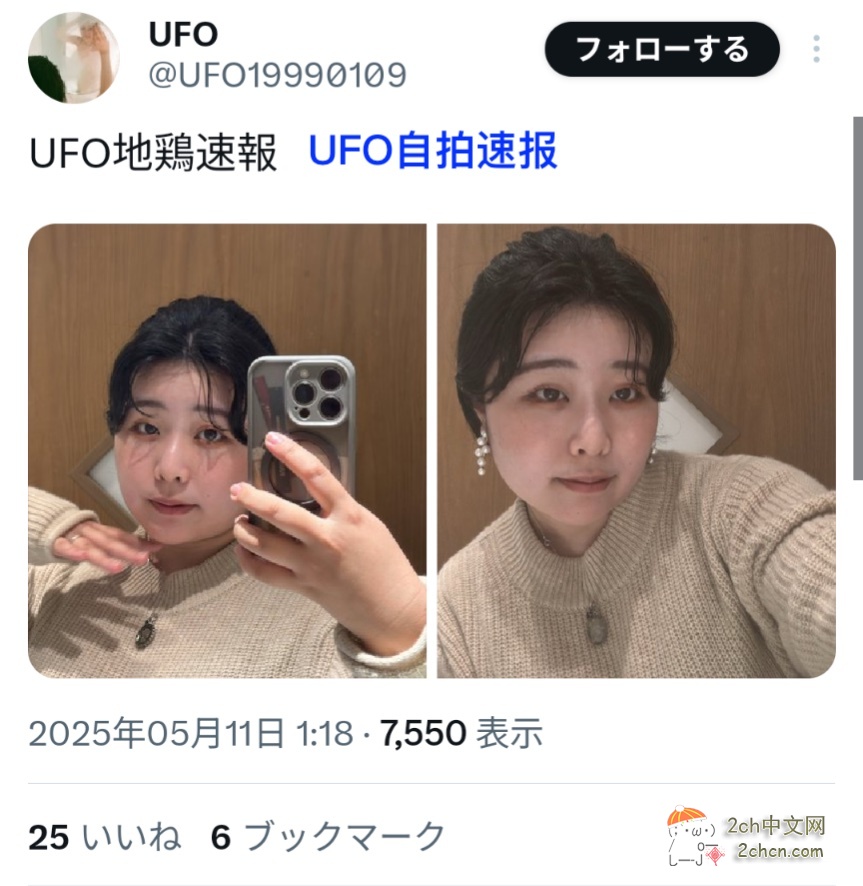View the 6 ブックマーク count
This screenshot has width=863, height=886.
(x=328, y=837)
